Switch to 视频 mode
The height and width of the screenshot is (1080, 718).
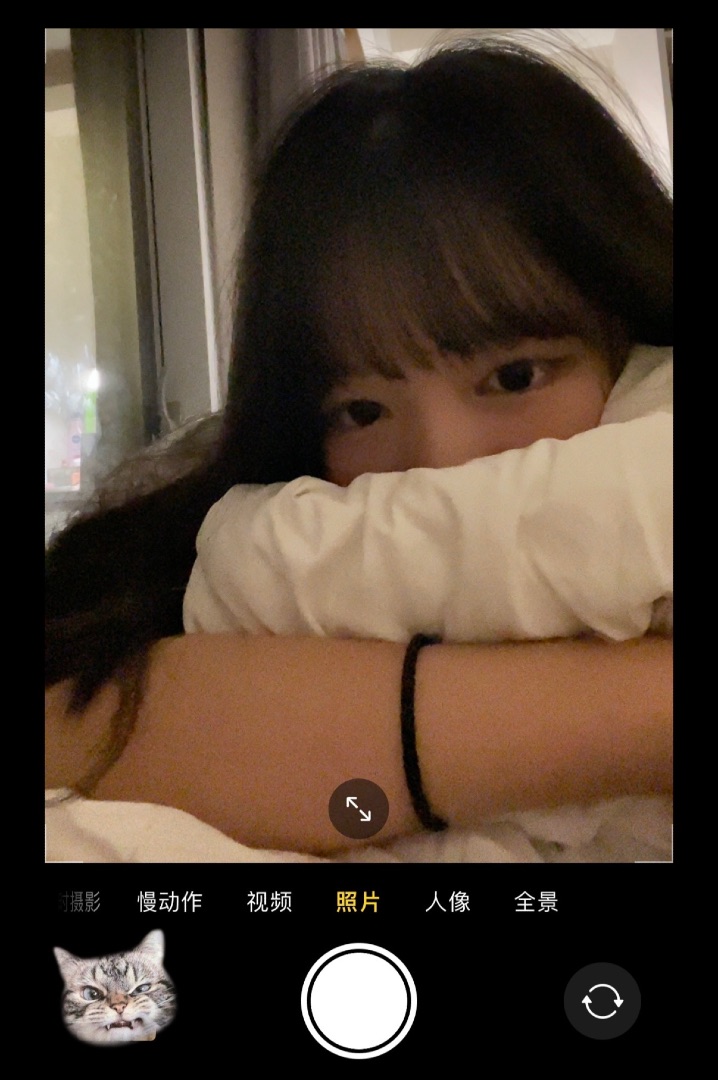click(269, 902)
